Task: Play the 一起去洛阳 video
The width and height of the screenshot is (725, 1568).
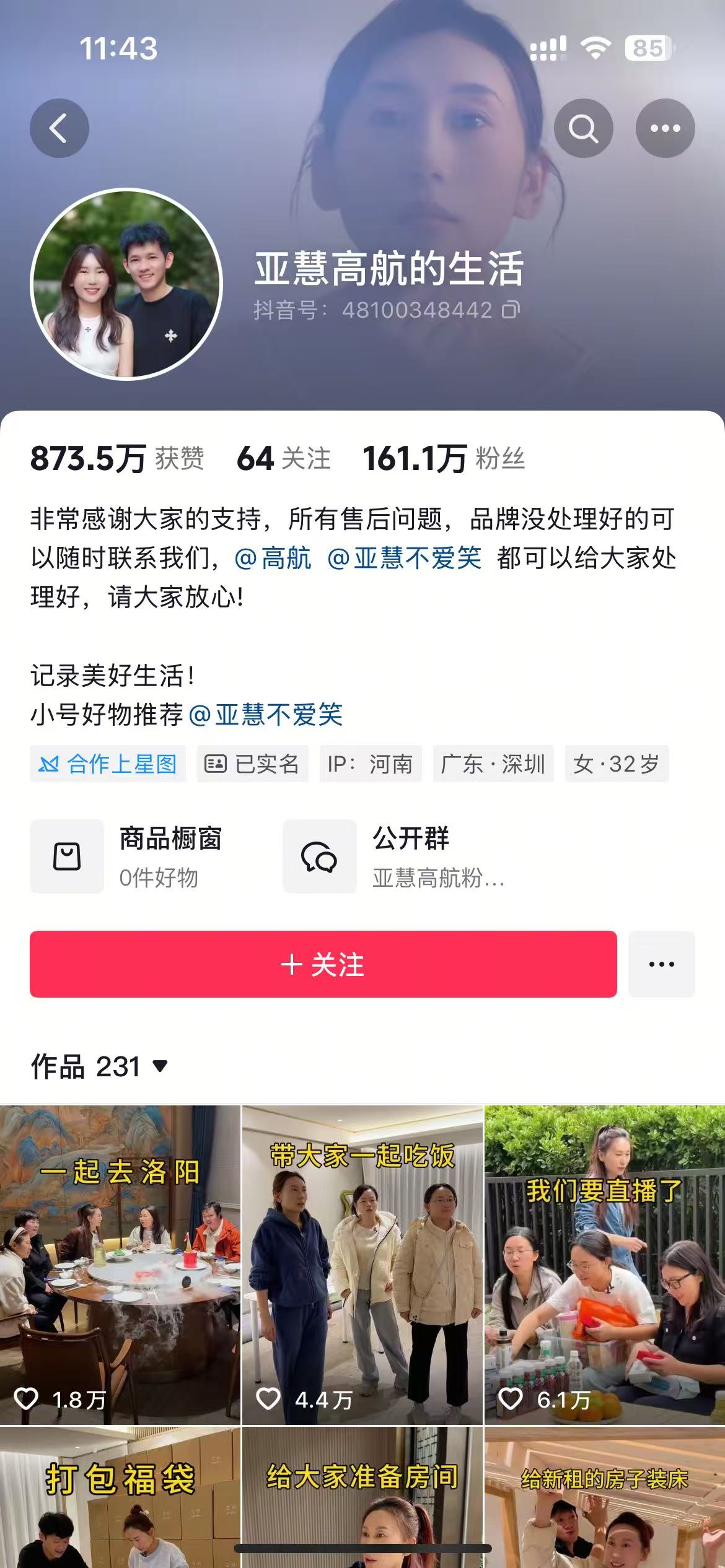Action: tap(120, 1263)
